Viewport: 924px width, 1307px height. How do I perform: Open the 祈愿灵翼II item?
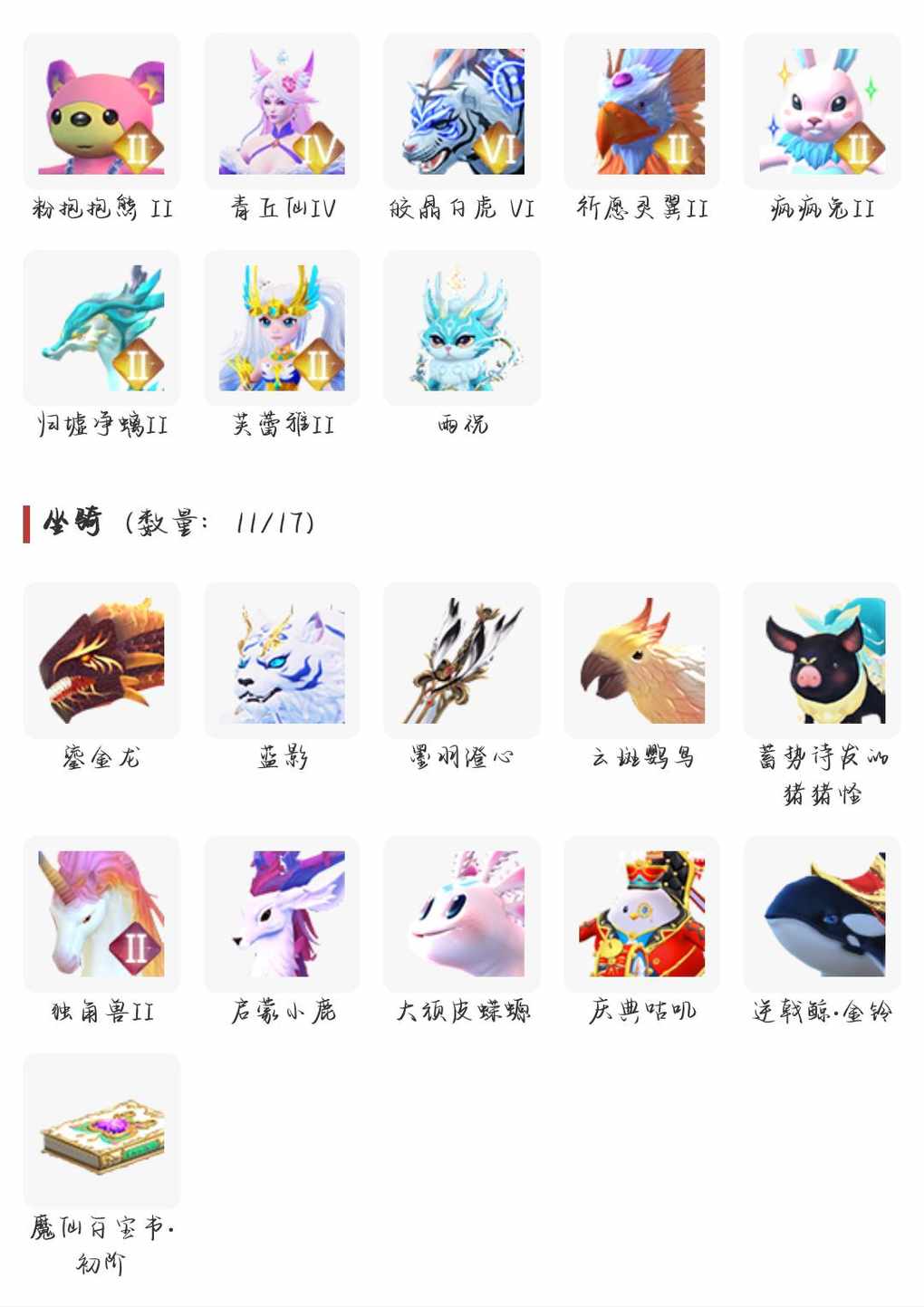click(642, 111)
